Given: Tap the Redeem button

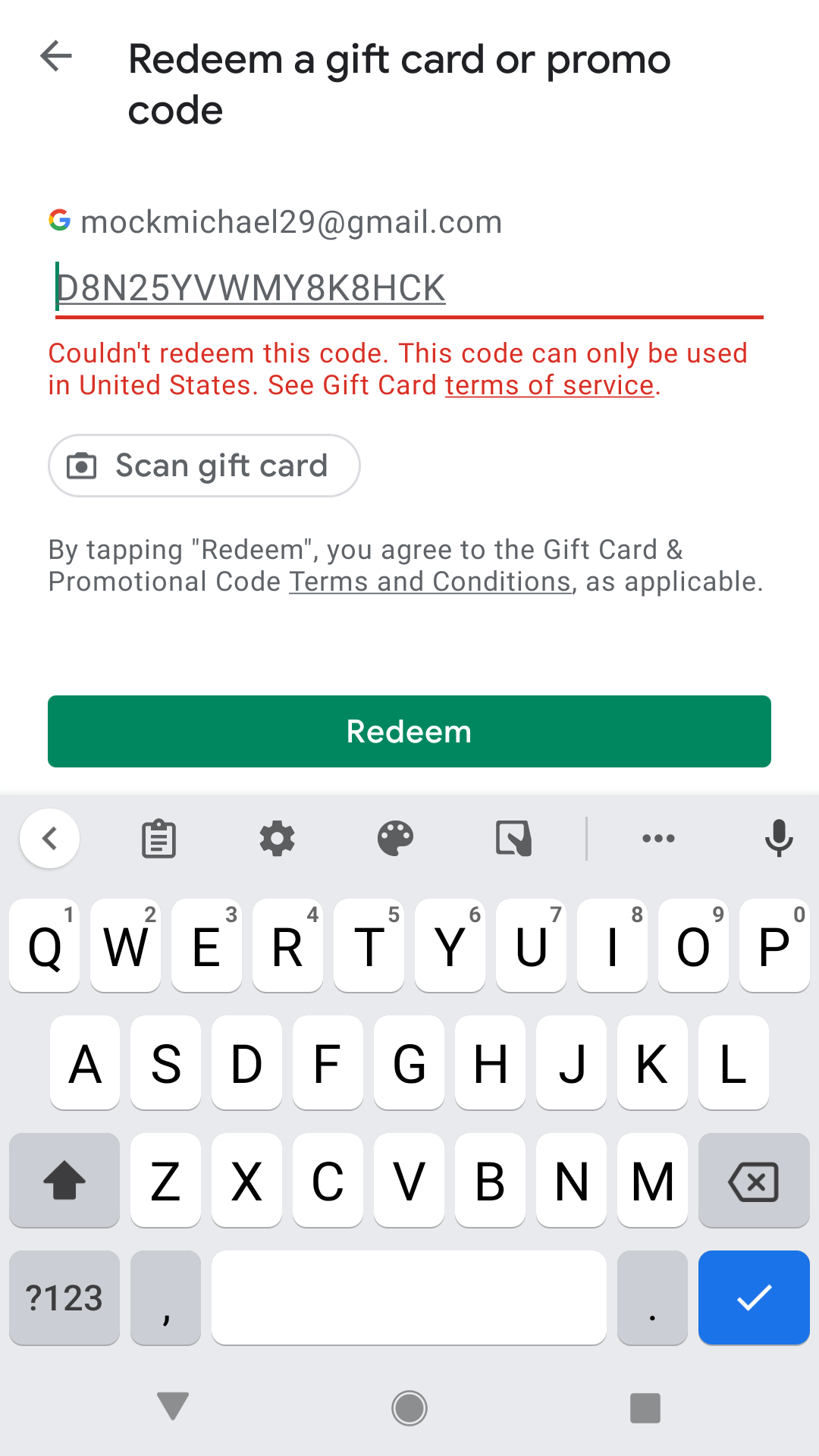Looking at the screenshot, I should click(x=409, y=730).
